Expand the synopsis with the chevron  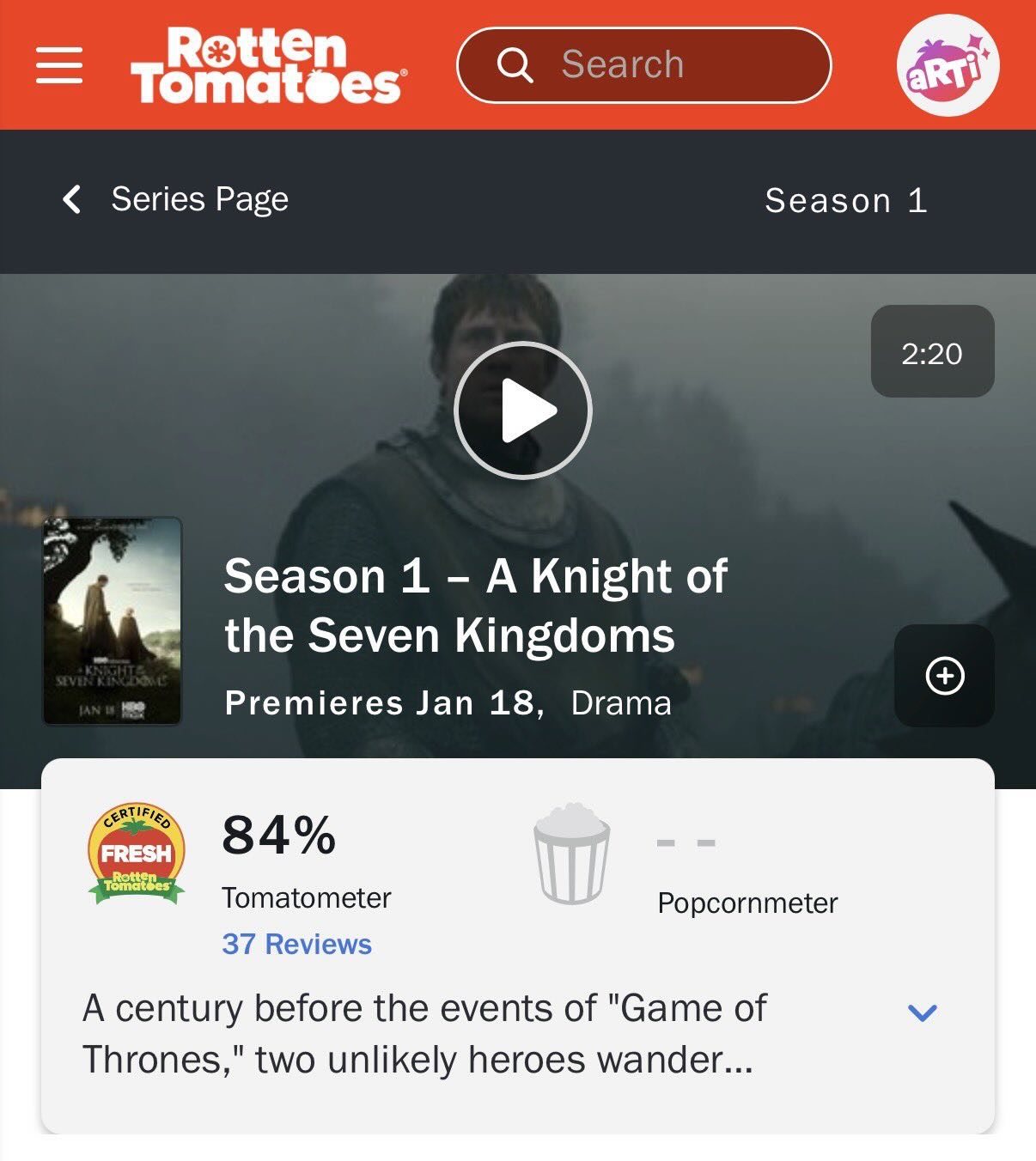(x=922, y=1012)
